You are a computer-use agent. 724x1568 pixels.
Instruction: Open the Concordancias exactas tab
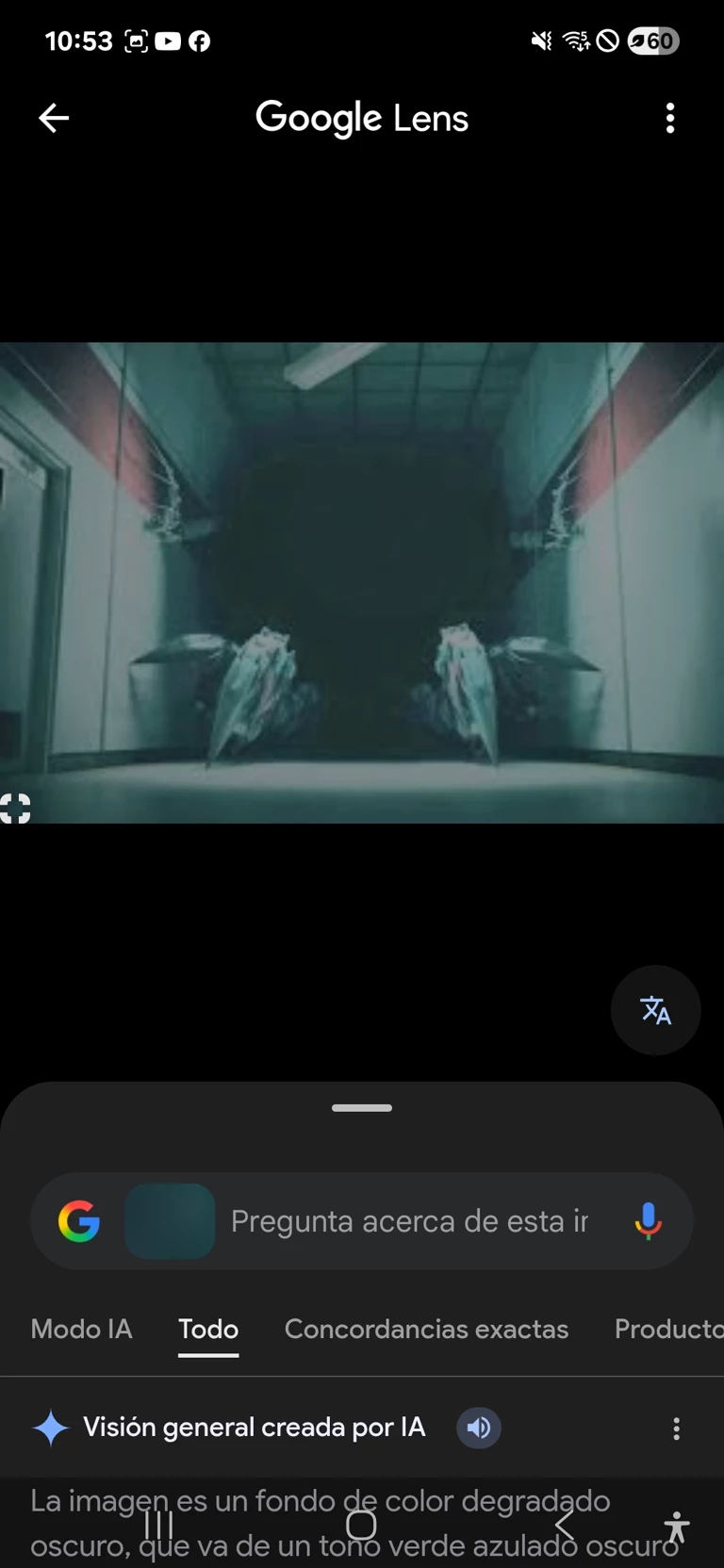pos(426,1329)
